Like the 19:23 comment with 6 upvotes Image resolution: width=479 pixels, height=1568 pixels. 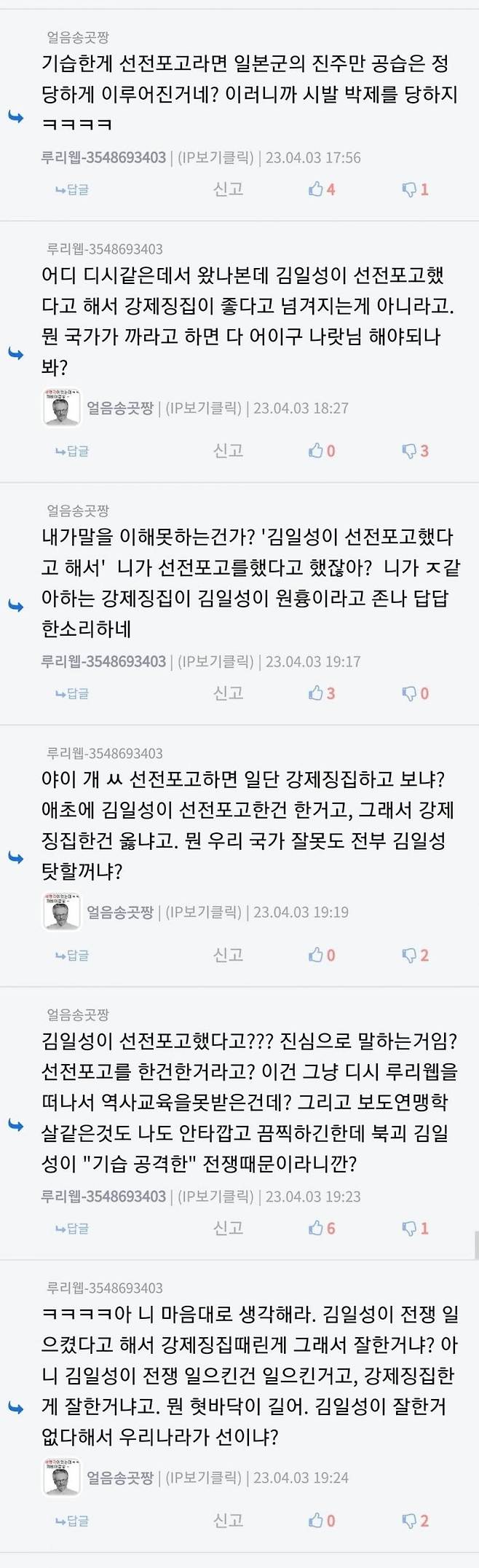[x=321, y=1229]
